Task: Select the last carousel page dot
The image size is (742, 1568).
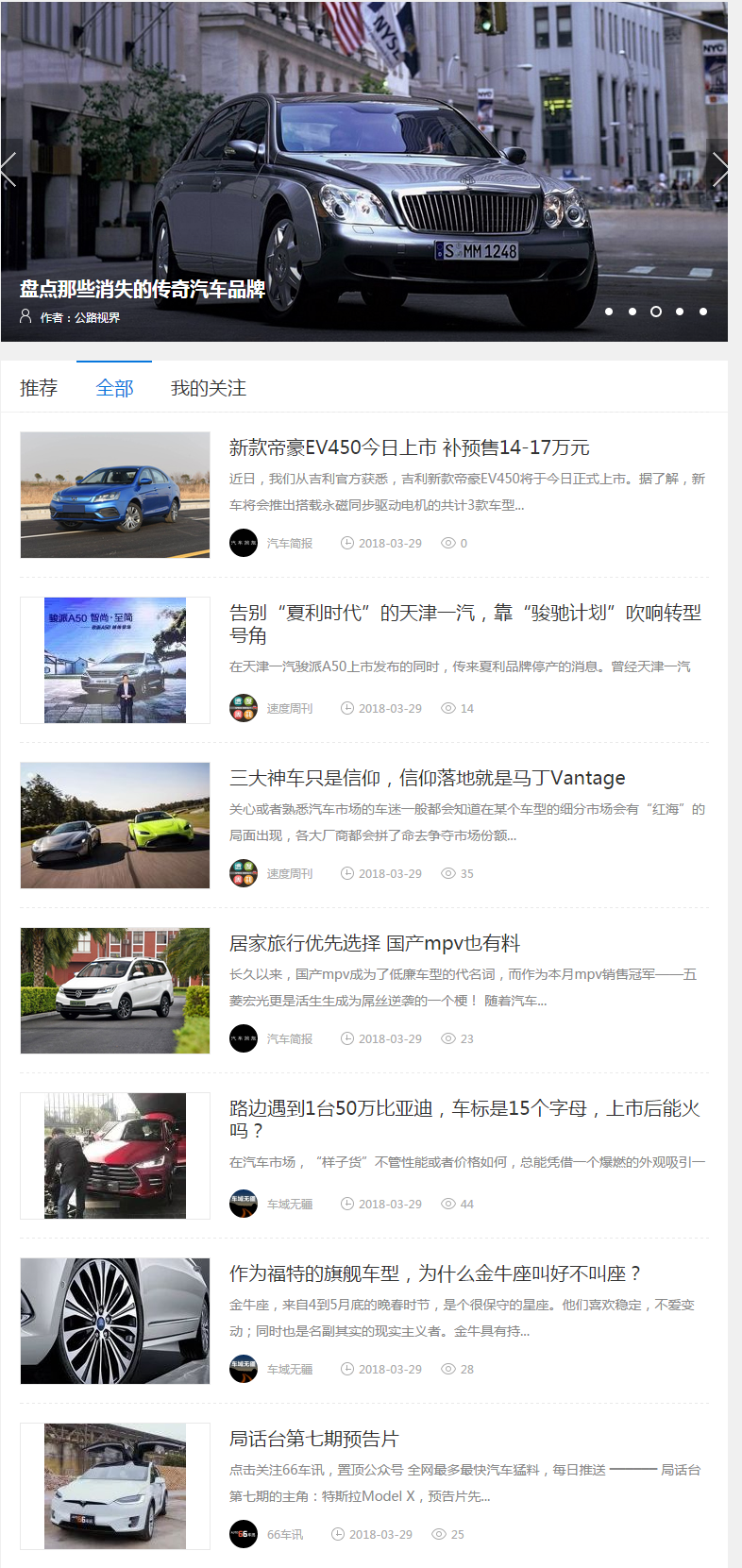Action: tap(703, 312)
